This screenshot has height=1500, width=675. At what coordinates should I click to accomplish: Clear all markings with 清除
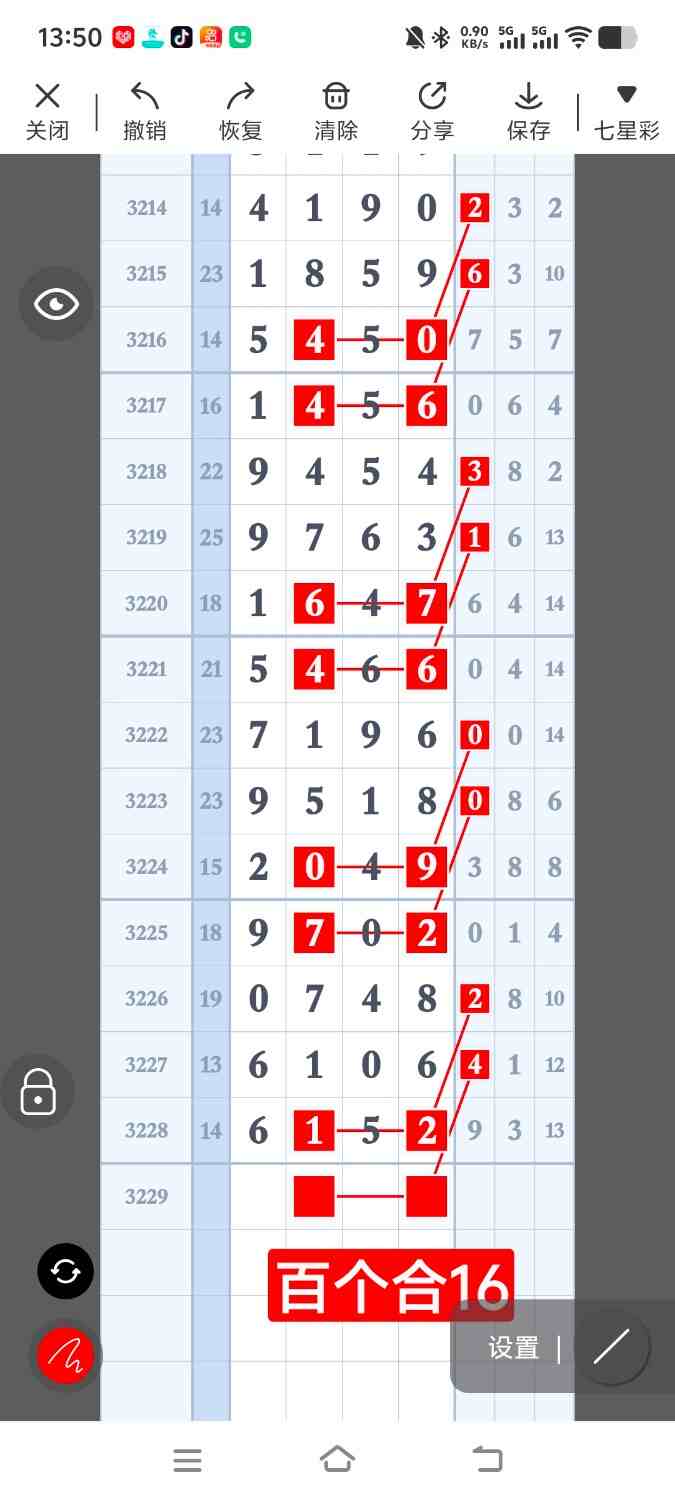336,110
